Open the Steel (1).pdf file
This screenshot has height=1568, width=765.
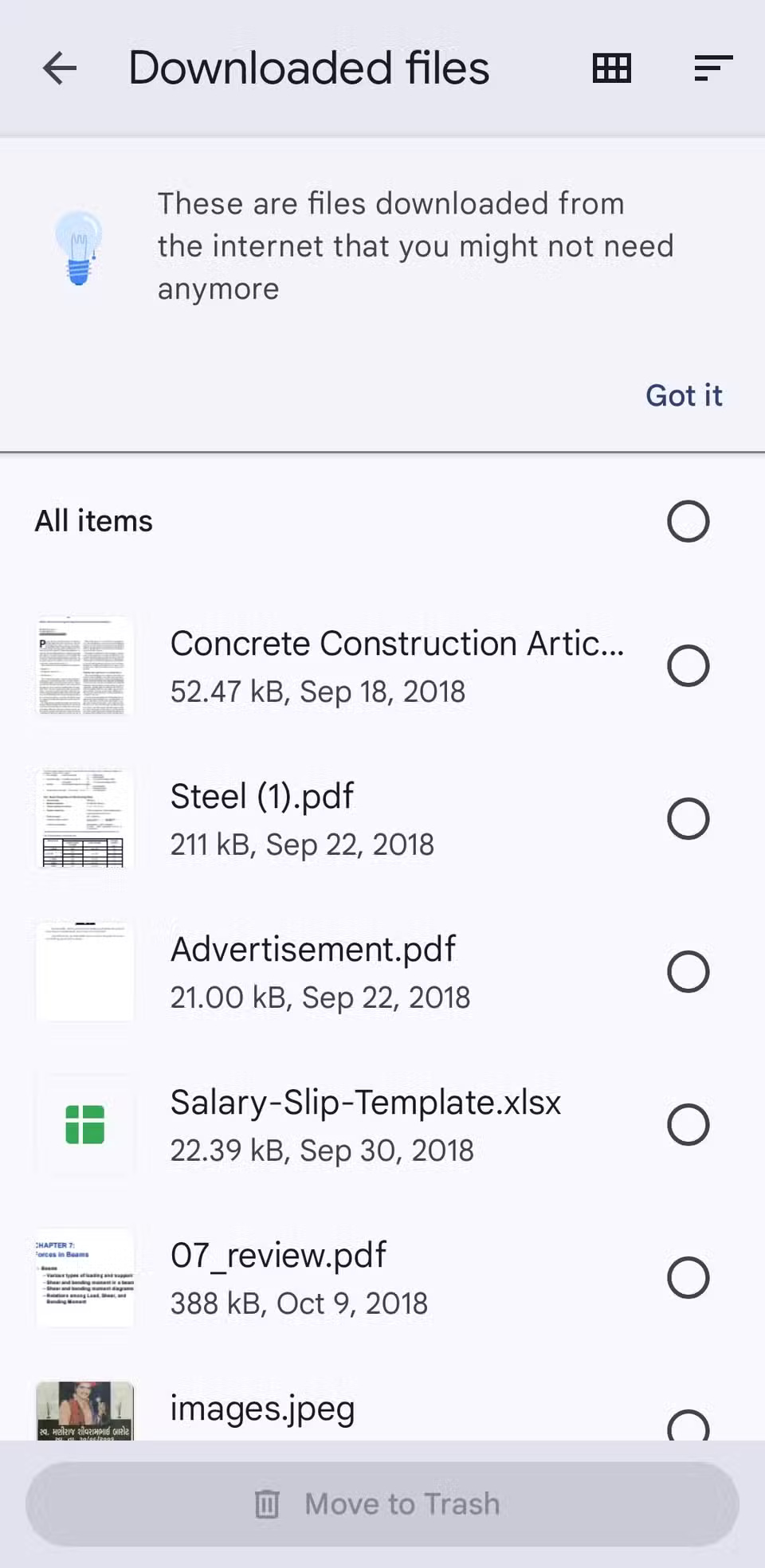point(303,819)
